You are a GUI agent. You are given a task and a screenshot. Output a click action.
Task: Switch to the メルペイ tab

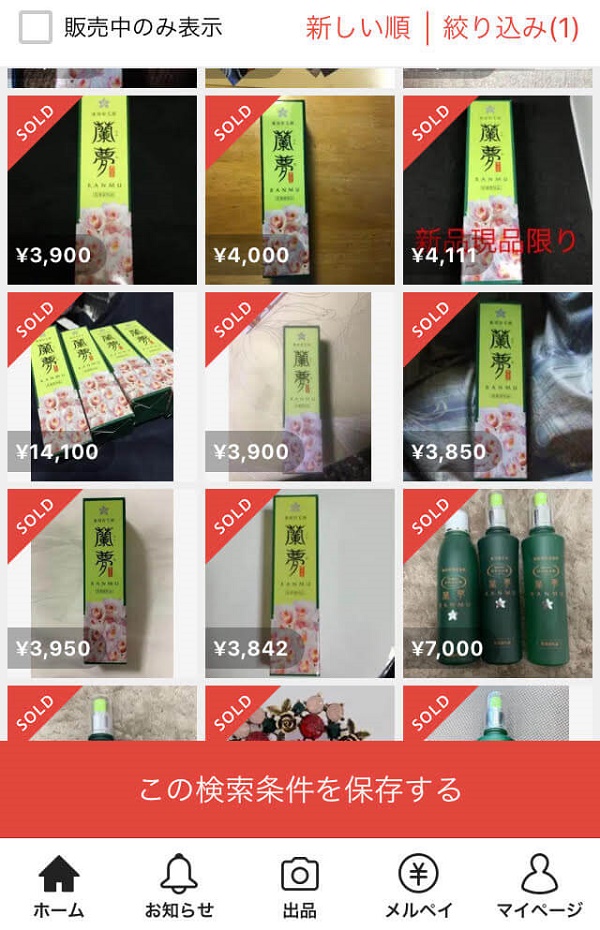419,886
